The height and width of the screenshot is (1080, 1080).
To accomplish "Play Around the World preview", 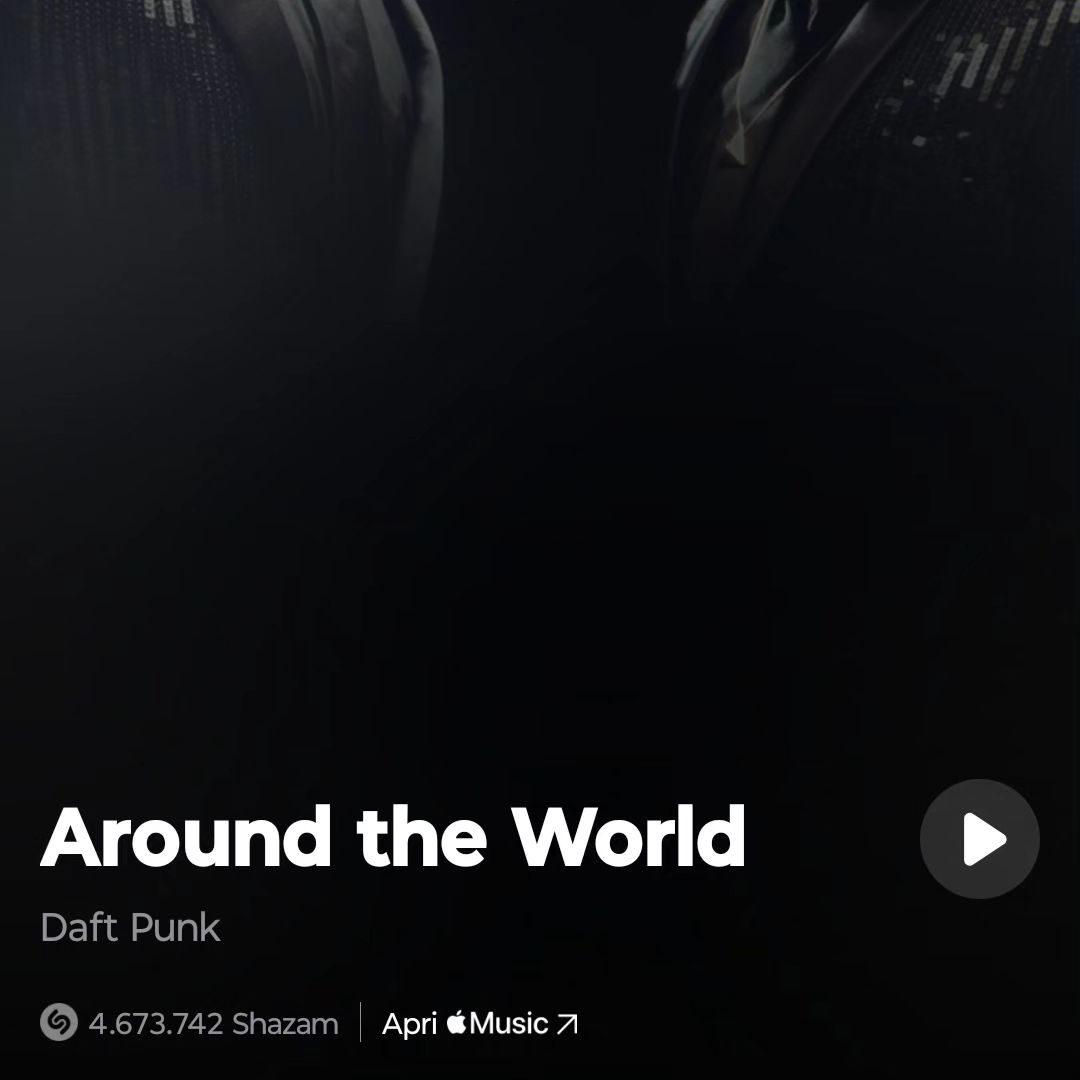I will 979,839.
